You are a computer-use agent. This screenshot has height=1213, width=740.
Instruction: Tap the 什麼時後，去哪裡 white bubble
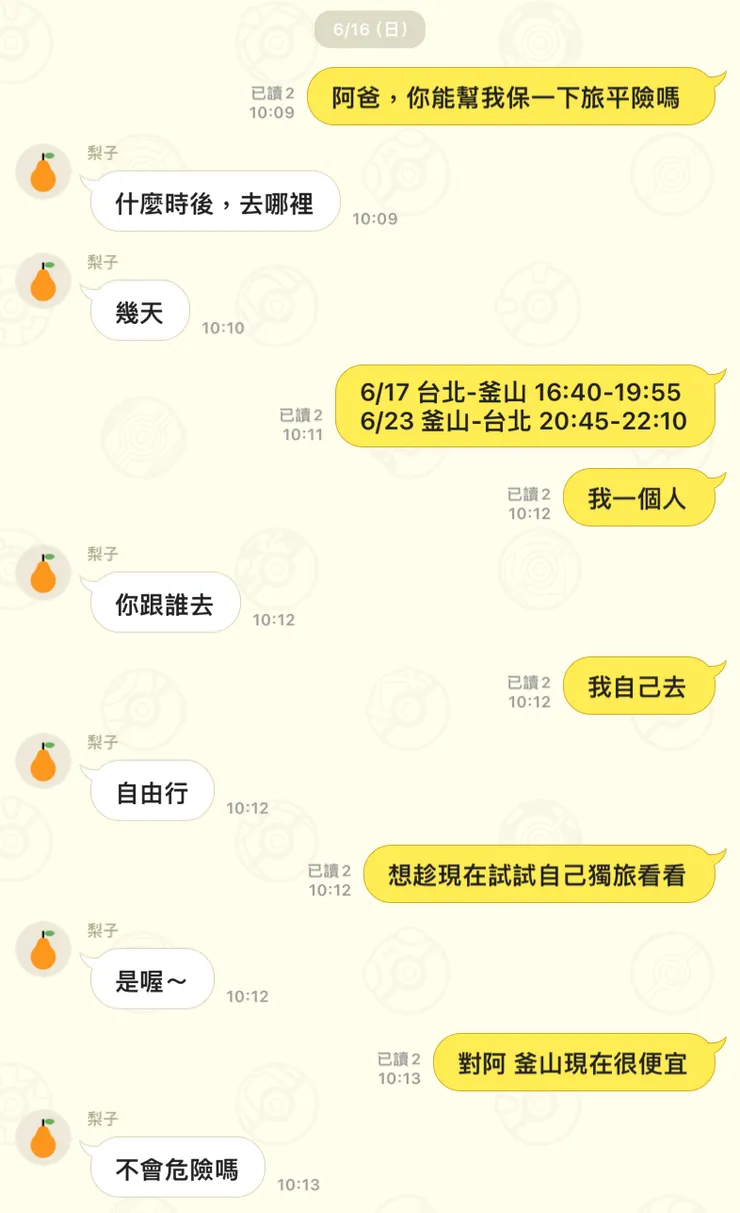click(x=213, y=201)
